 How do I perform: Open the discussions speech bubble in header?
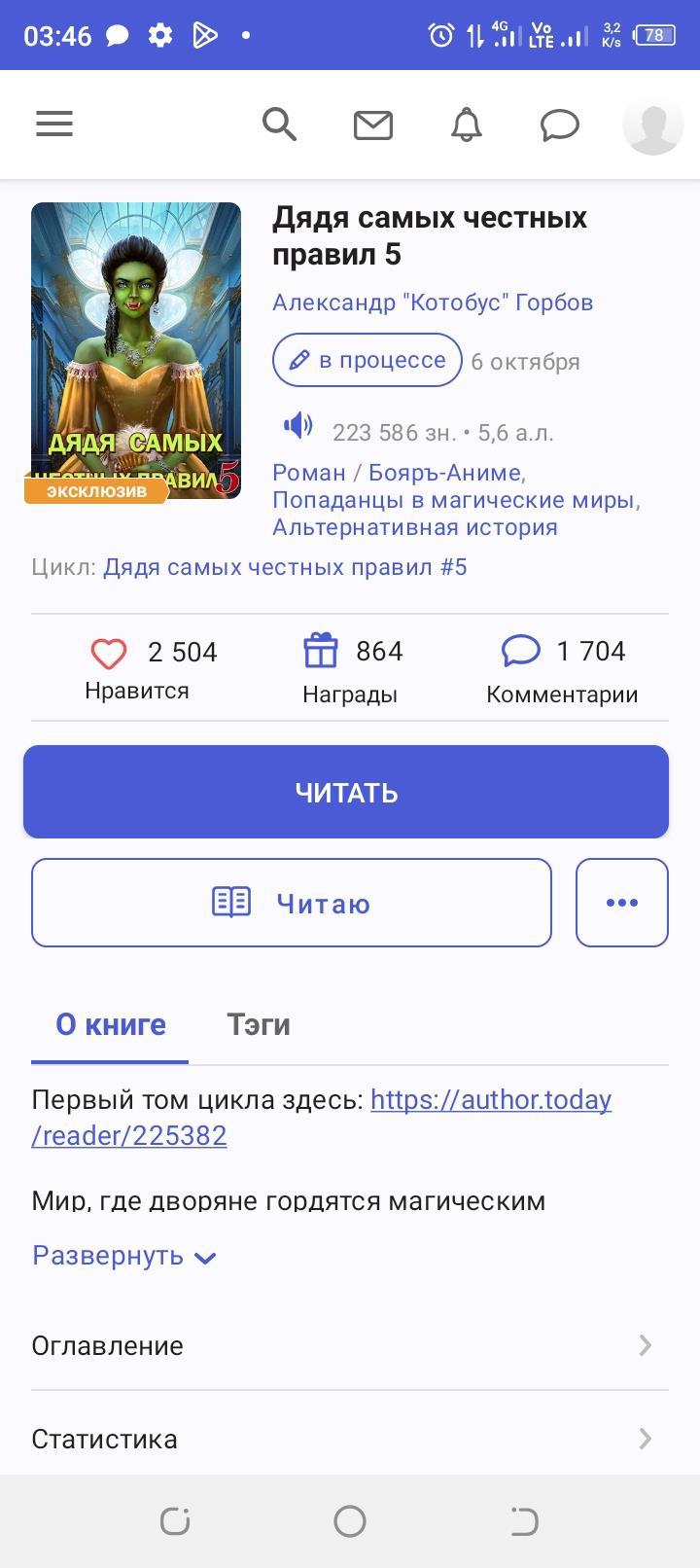click(x=559, y=125)
